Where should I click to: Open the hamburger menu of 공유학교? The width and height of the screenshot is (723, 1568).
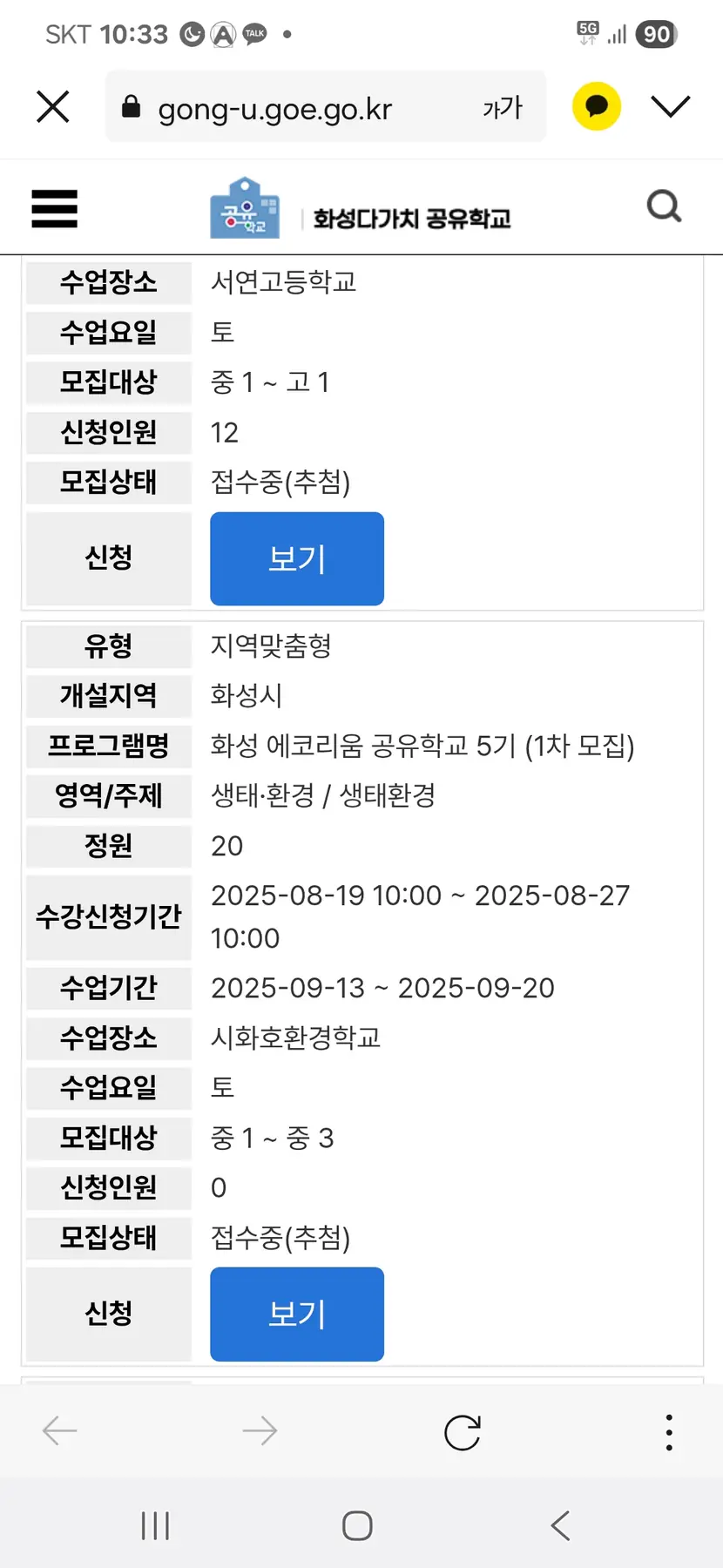(x=54, y=208)
